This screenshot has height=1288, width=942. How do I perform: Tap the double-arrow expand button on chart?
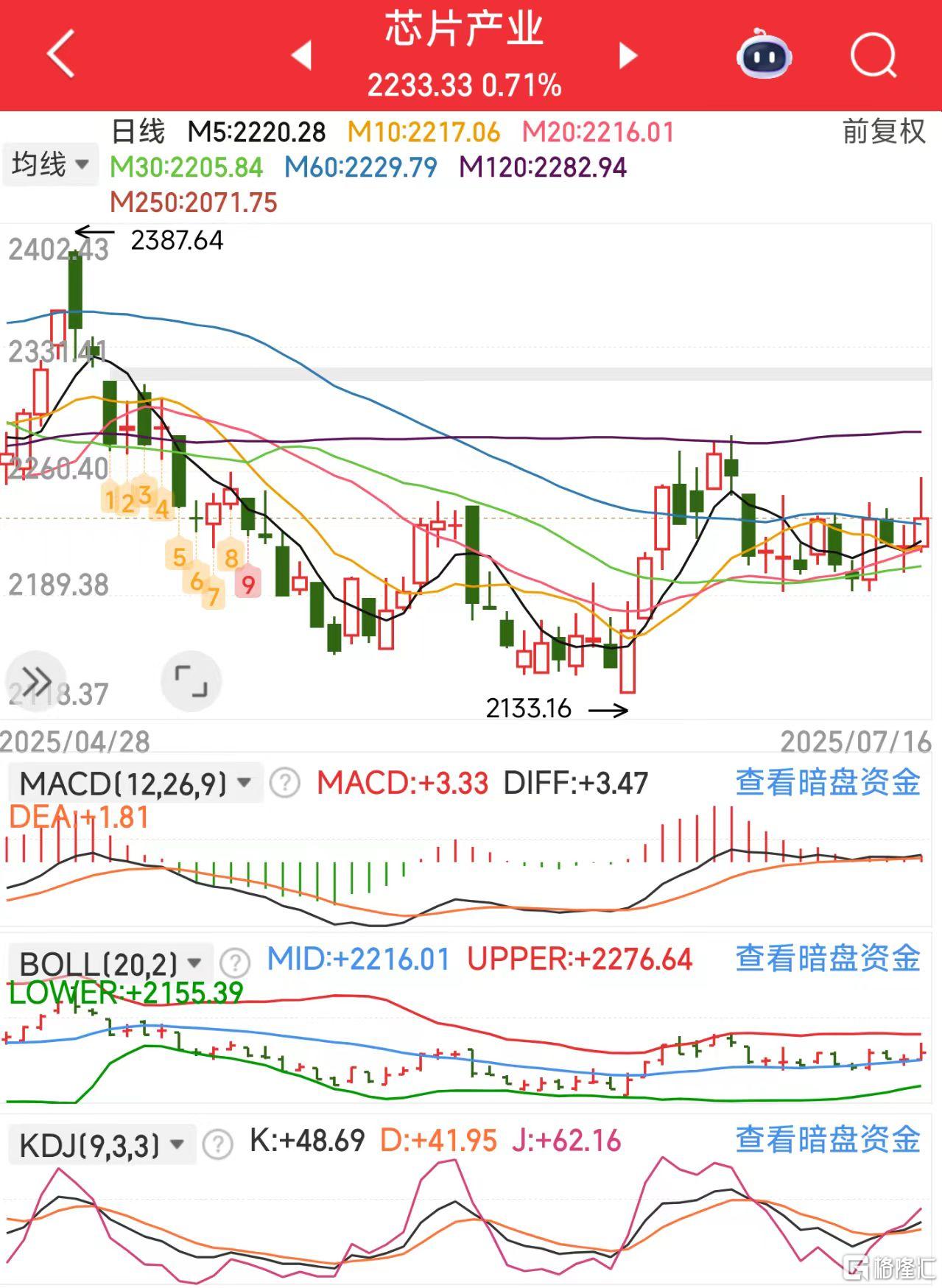tap(35, 680)
